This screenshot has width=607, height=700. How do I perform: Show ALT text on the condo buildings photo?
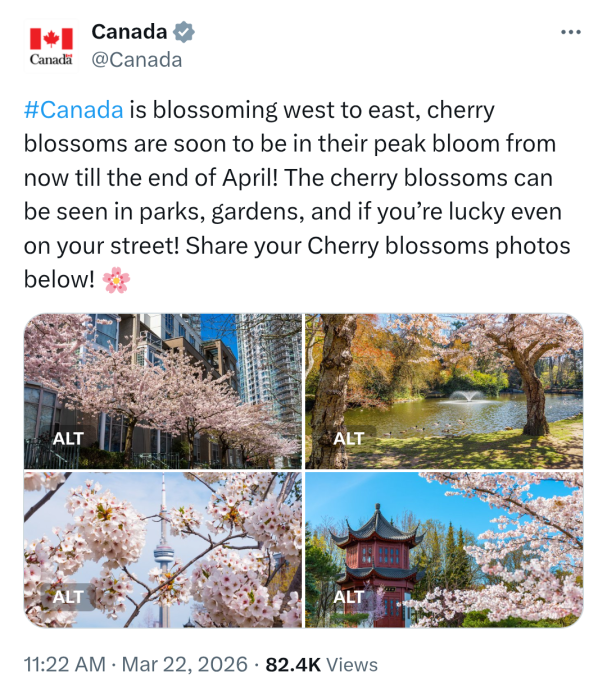coord(68,438)
